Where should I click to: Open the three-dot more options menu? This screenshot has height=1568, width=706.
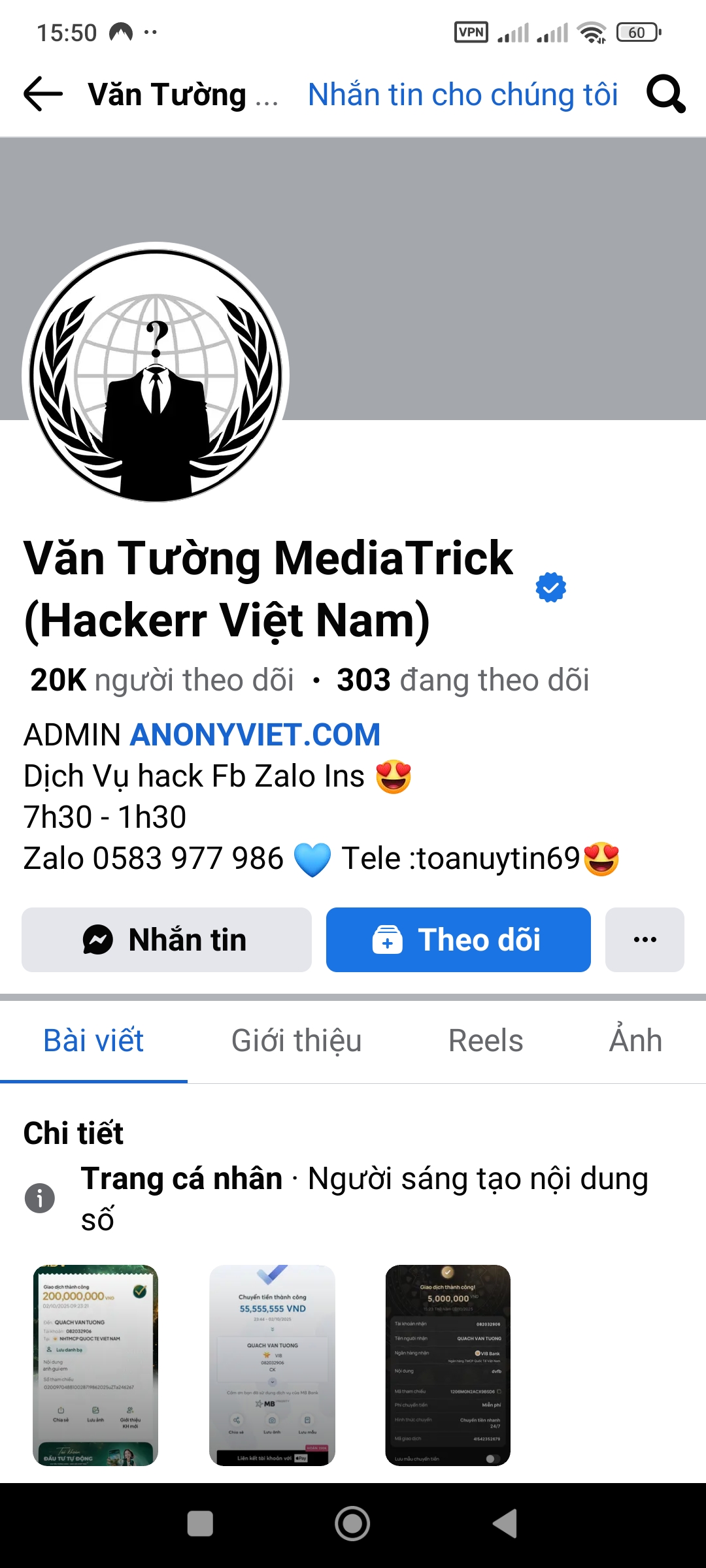[645, 939]
